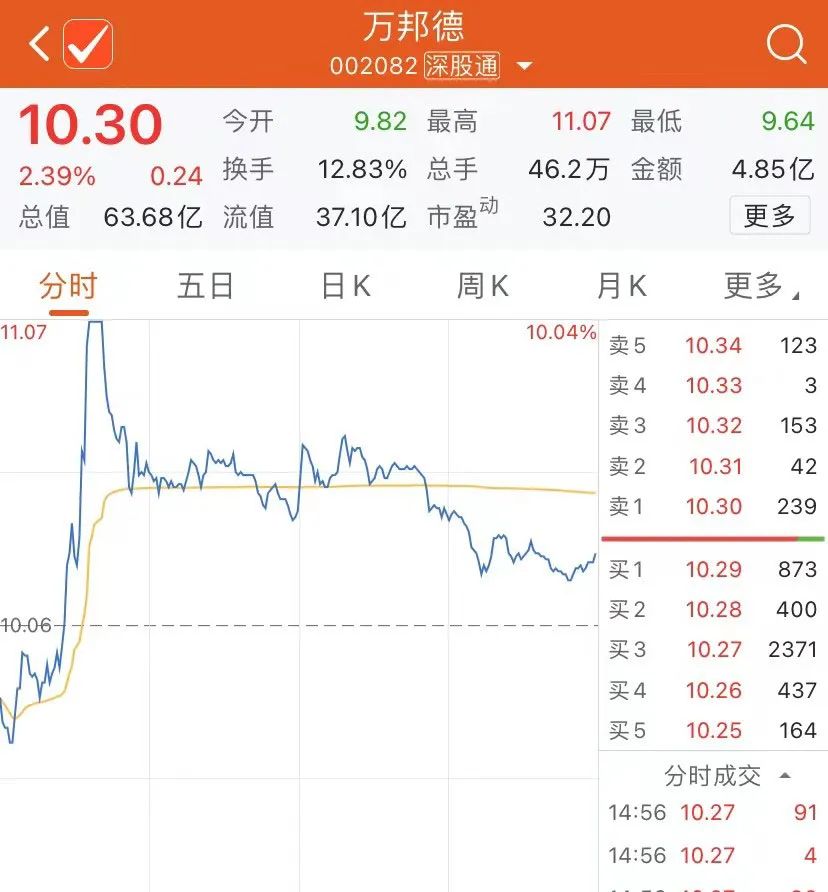The image size is (828, 892).
Task: Select the 日K chart tab
Action: [346, 287]
